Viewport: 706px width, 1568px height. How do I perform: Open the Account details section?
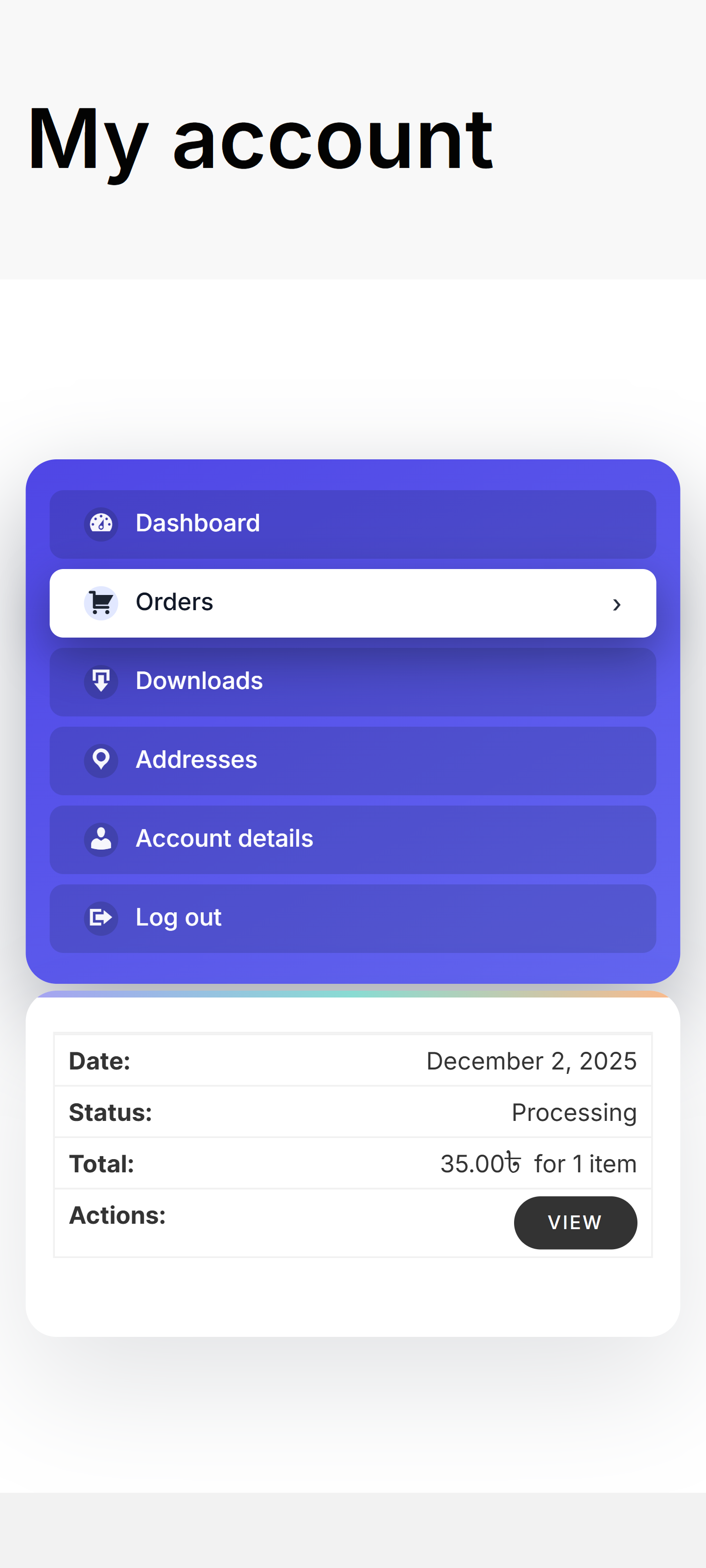(224, 839)
